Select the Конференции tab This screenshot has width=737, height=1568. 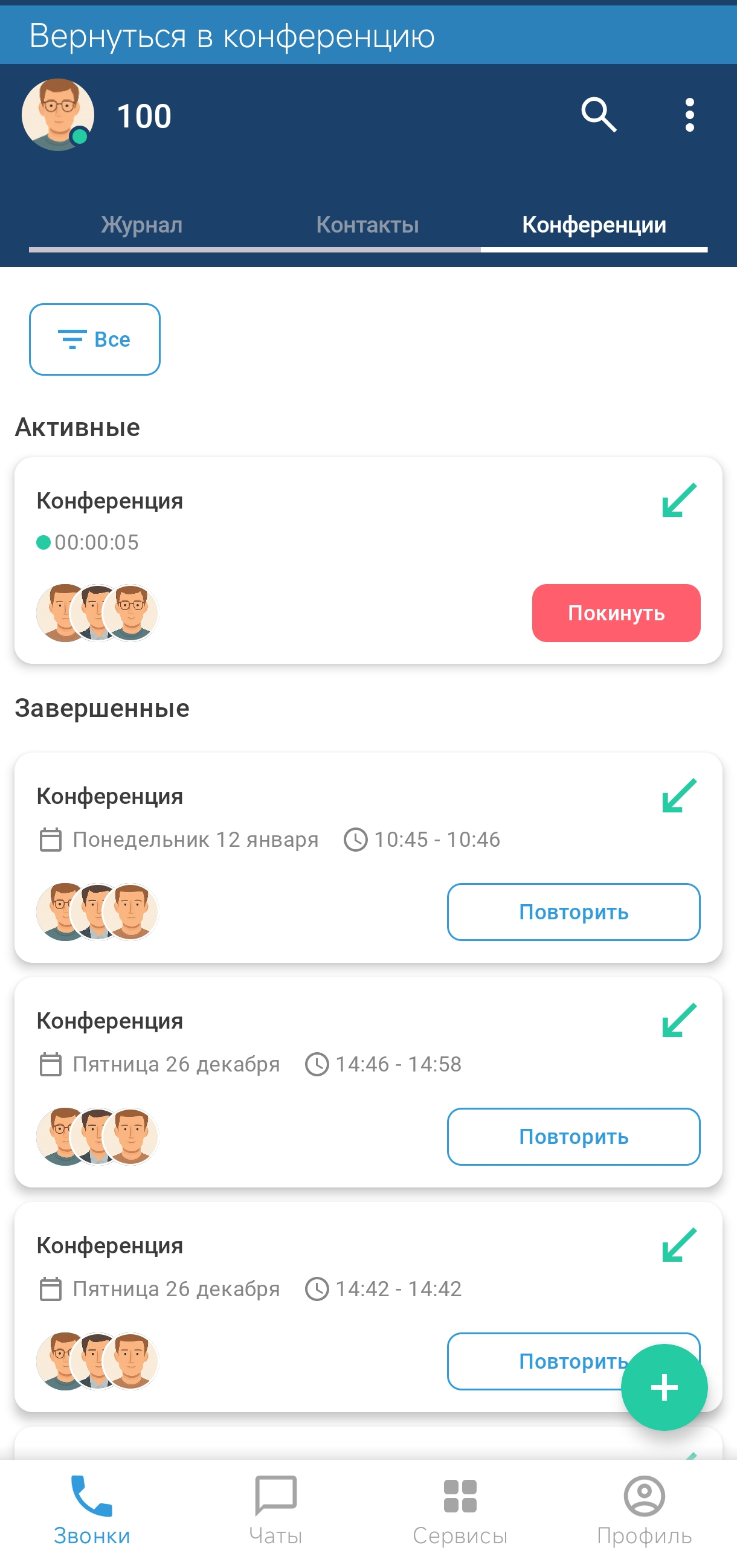[593, 225]
